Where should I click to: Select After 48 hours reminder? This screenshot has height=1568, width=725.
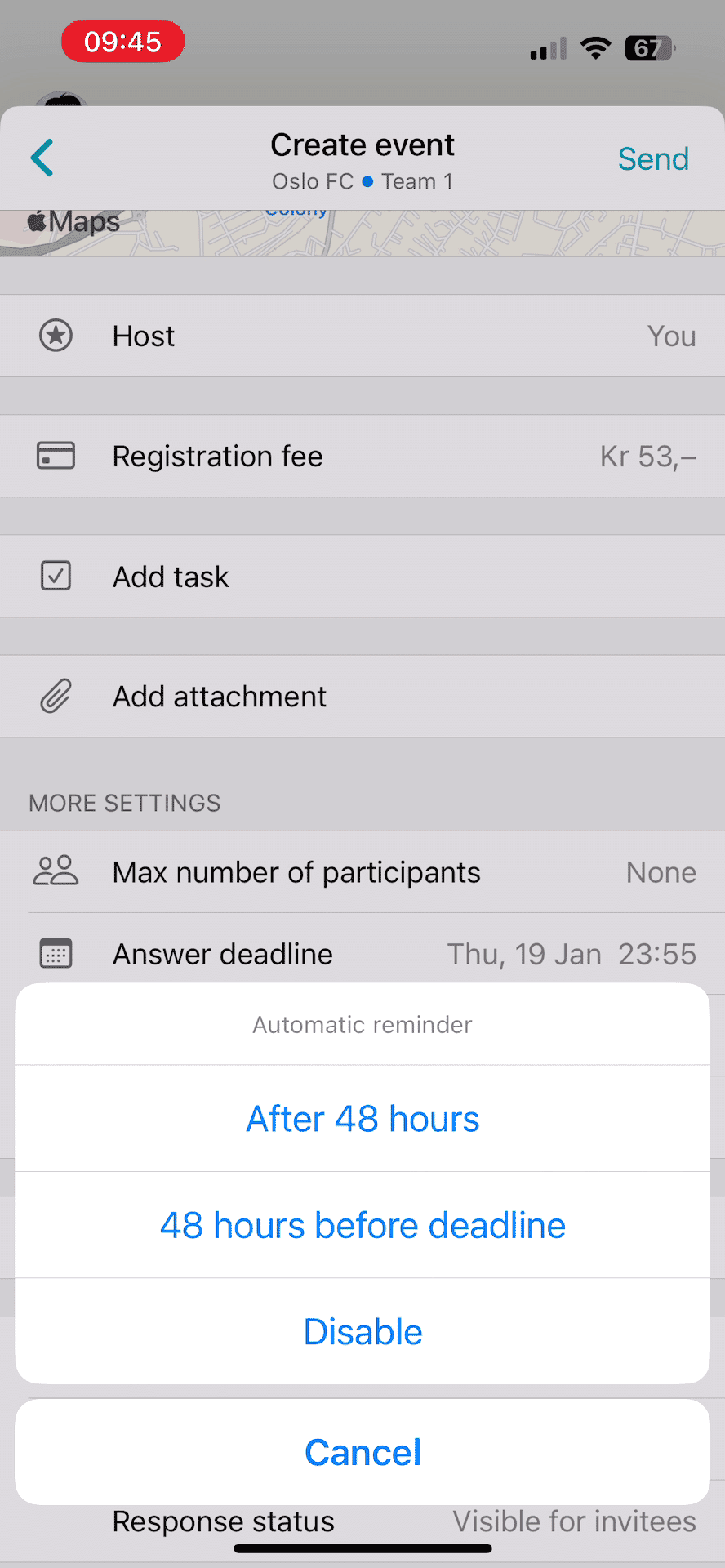(362, 1119)
